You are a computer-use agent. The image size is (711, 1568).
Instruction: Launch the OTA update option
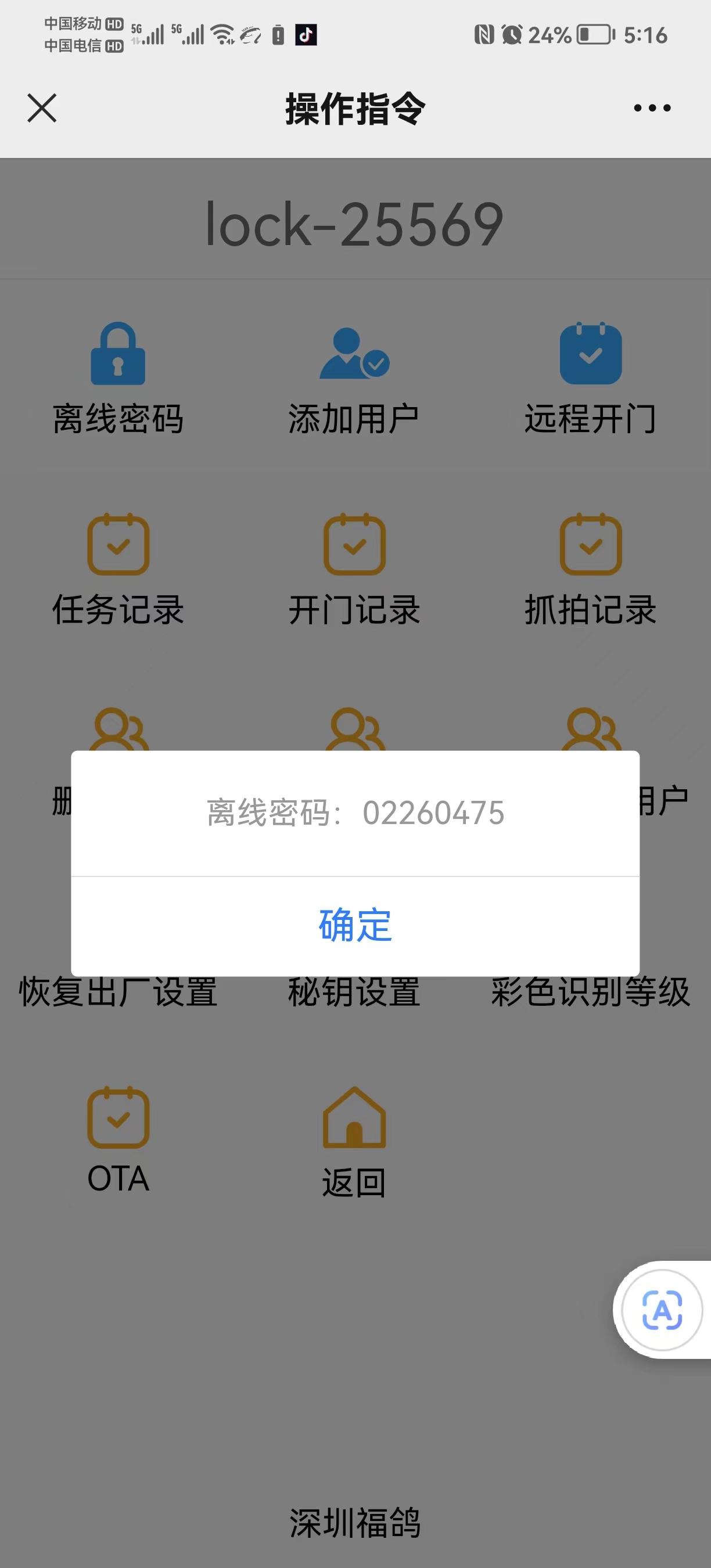tap(118, 1139)
